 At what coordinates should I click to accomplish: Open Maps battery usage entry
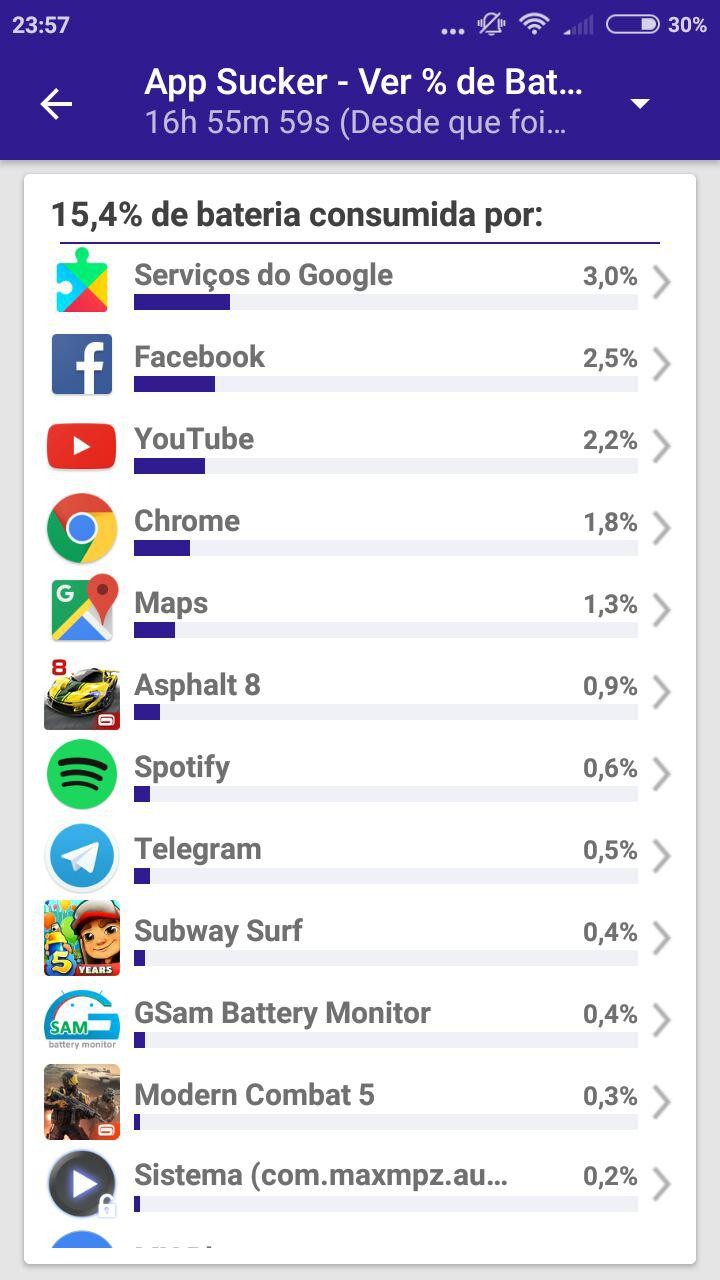tap(360, 611)
